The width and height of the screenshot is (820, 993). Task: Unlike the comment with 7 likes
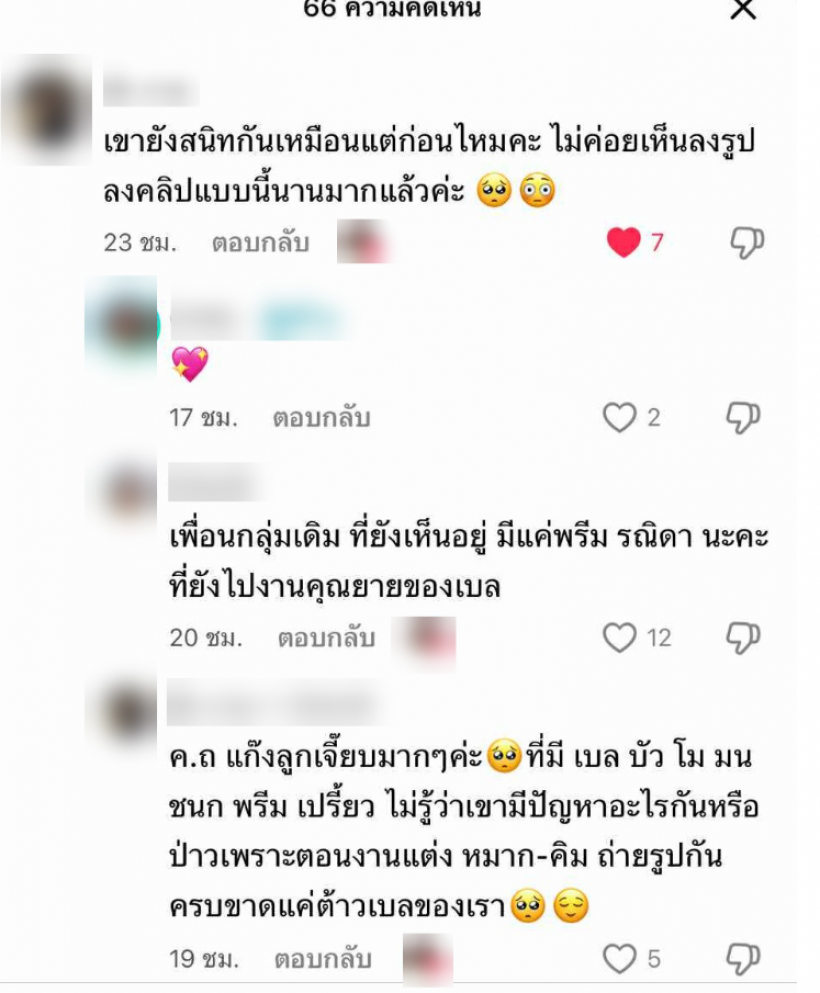tap(623, 242)
